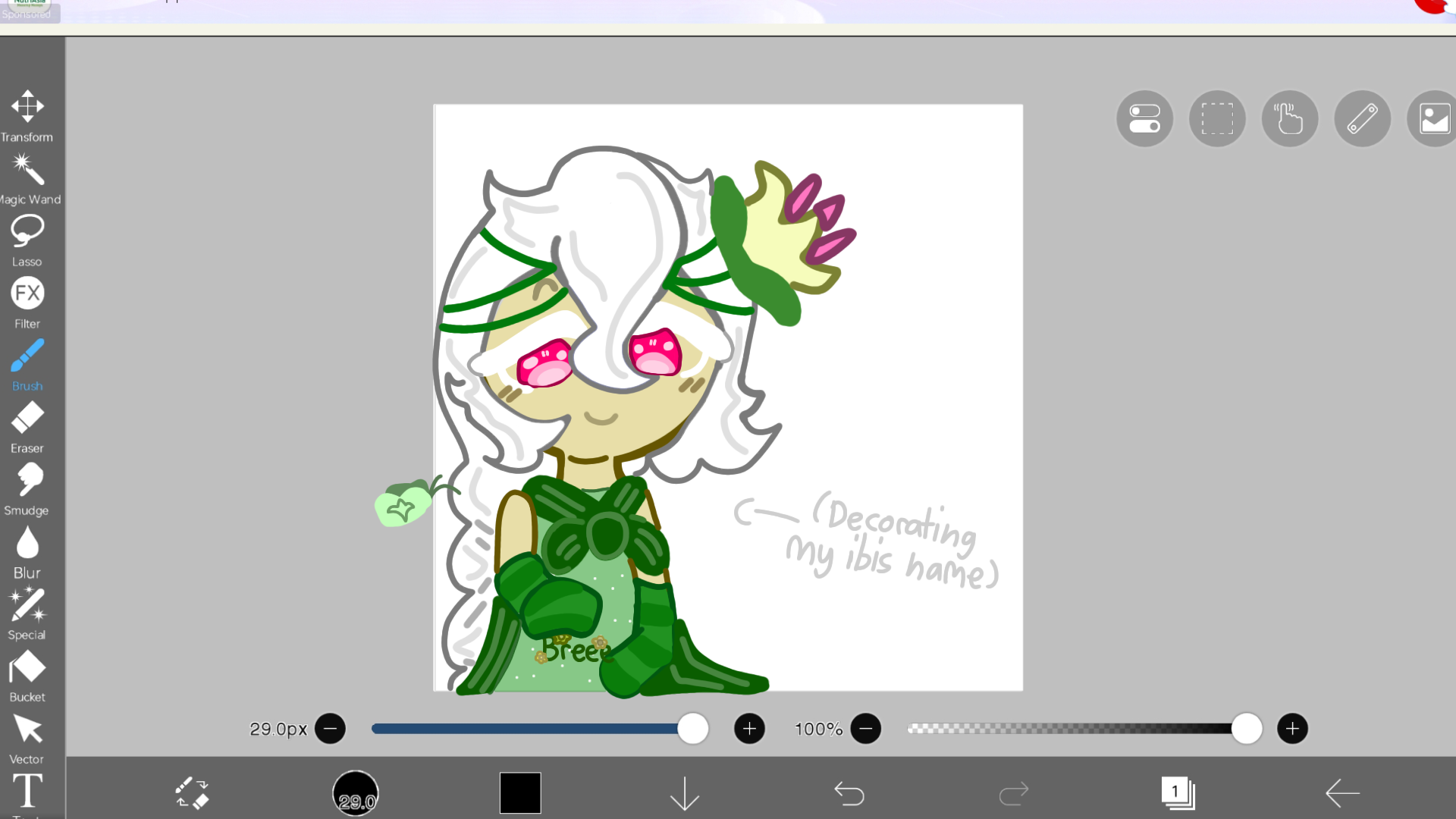Open the ruler tool

[1362, 119]
